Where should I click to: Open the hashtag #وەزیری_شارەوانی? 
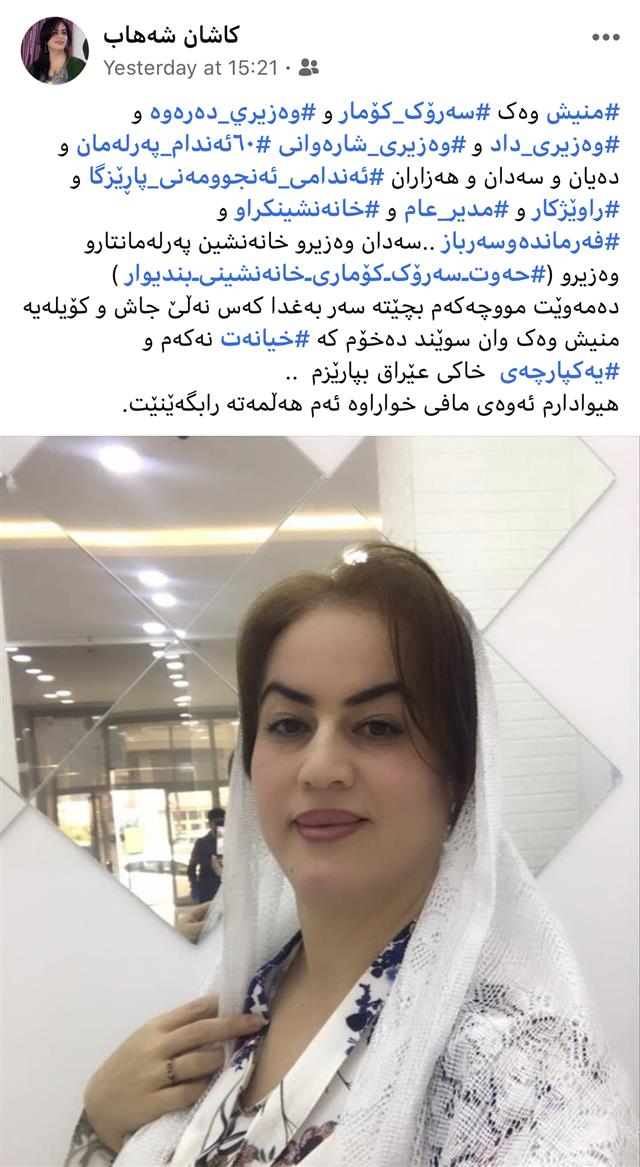379,145
